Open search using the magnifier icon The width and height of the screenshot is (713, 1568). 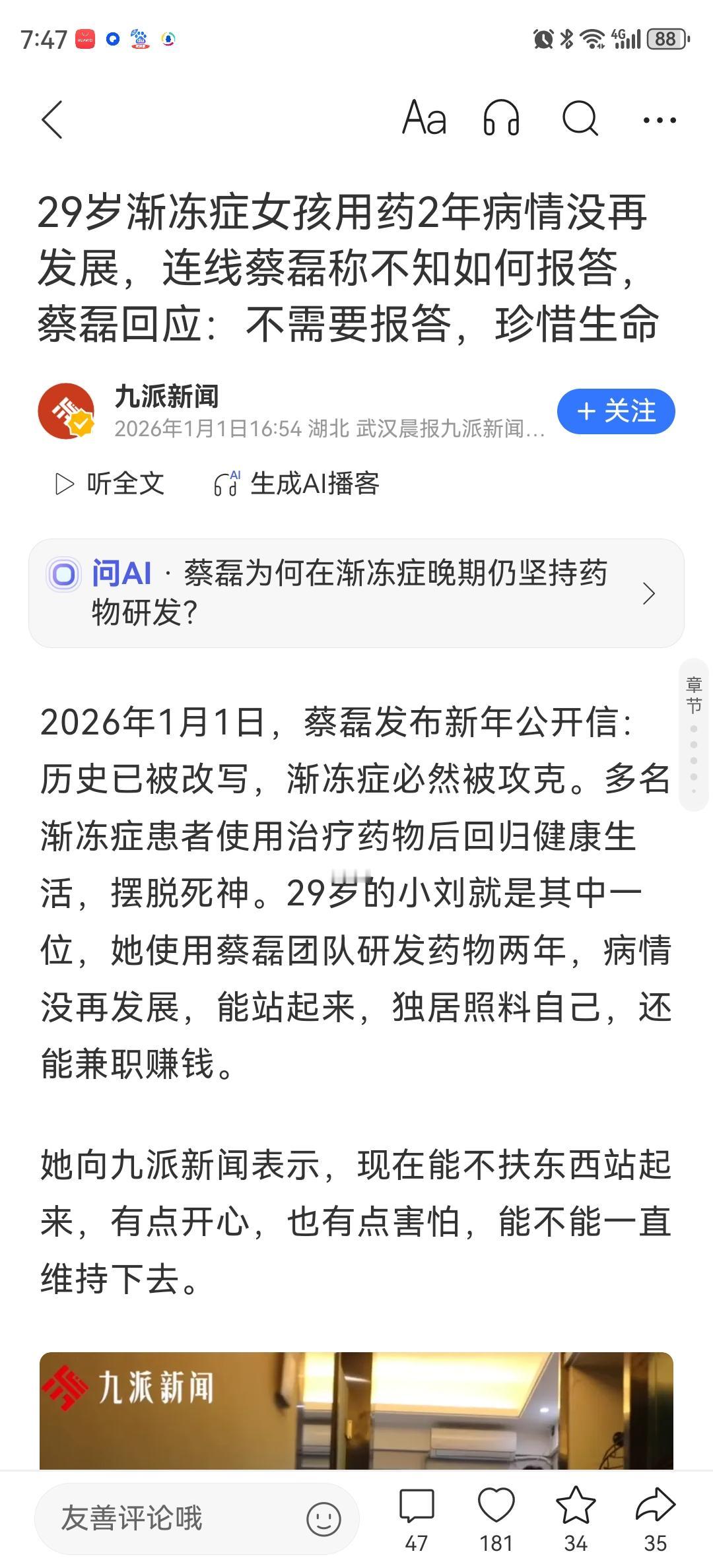(x=580, y=119)
